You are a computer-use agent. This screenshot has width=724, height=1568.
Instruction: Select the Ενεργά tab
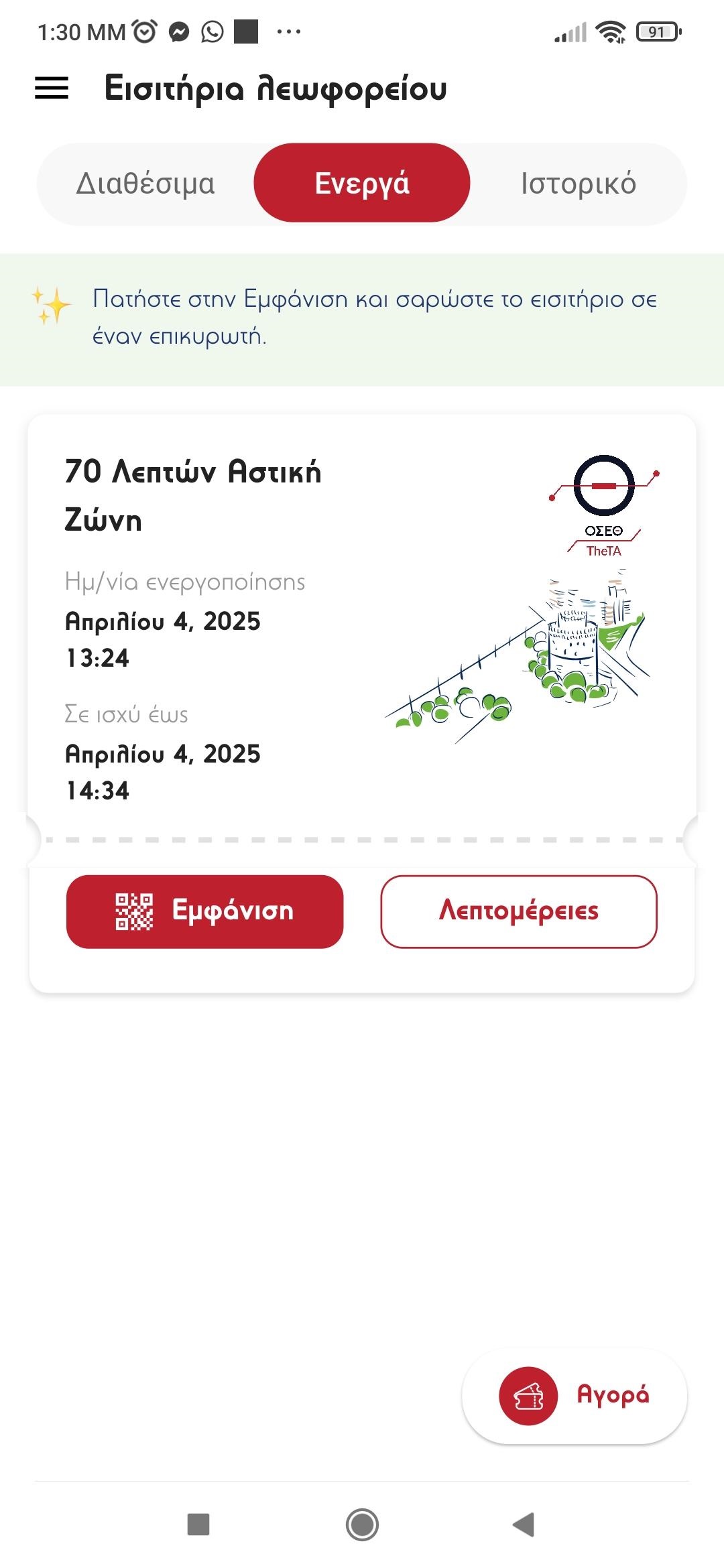362,183
